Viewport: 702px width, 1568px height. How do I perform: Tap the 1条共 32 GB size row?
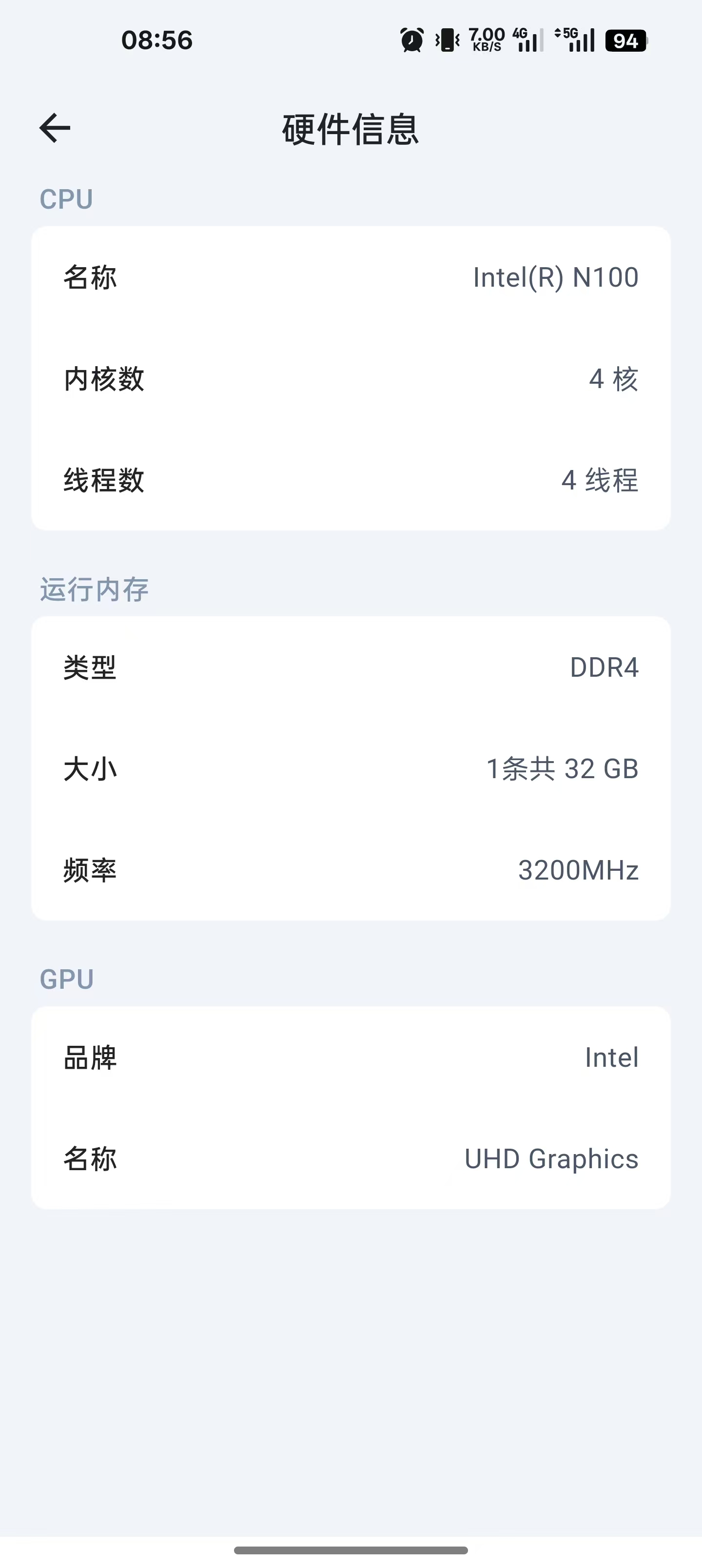[x=351, y=769]
